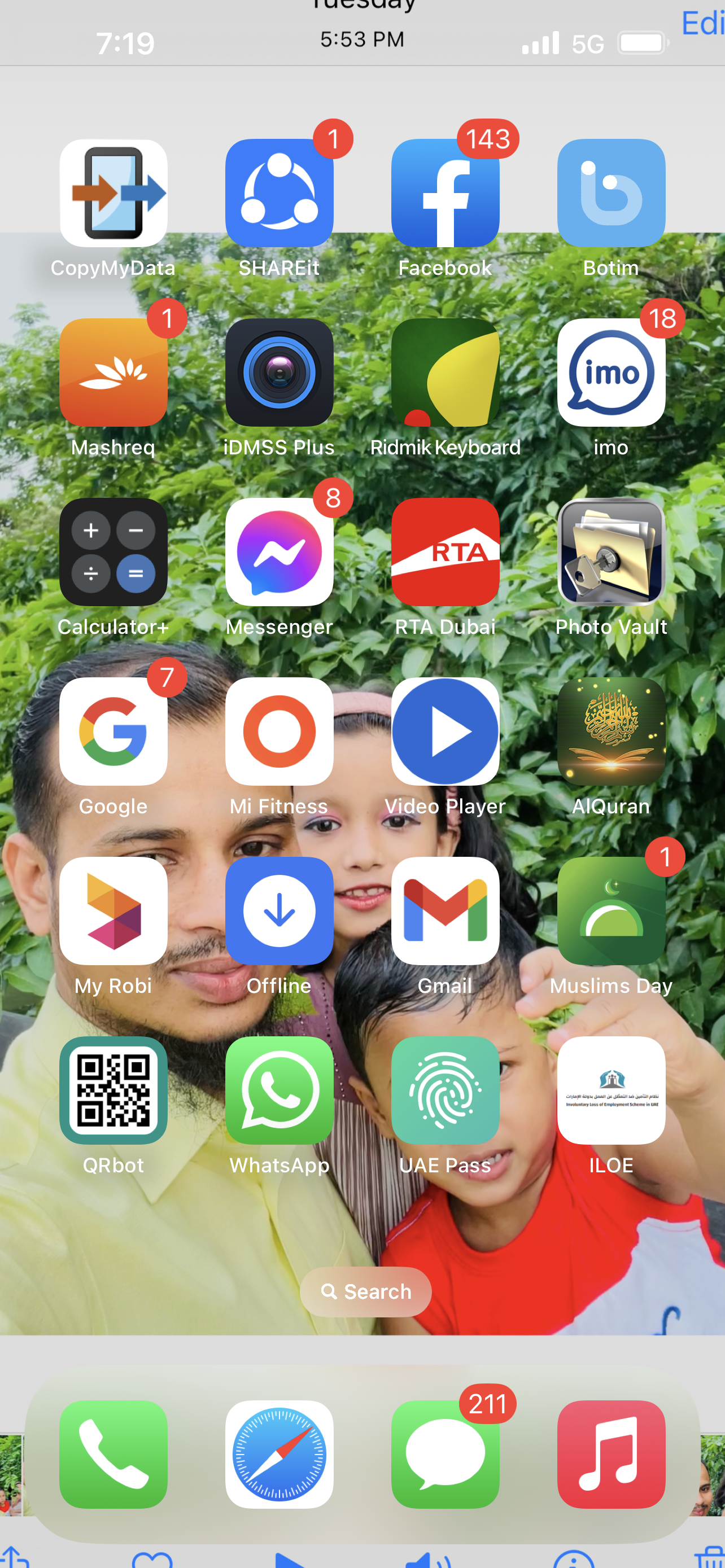Show info details for this item
The height and width of the screenshot is (1568, 725).
point(573,1560)
